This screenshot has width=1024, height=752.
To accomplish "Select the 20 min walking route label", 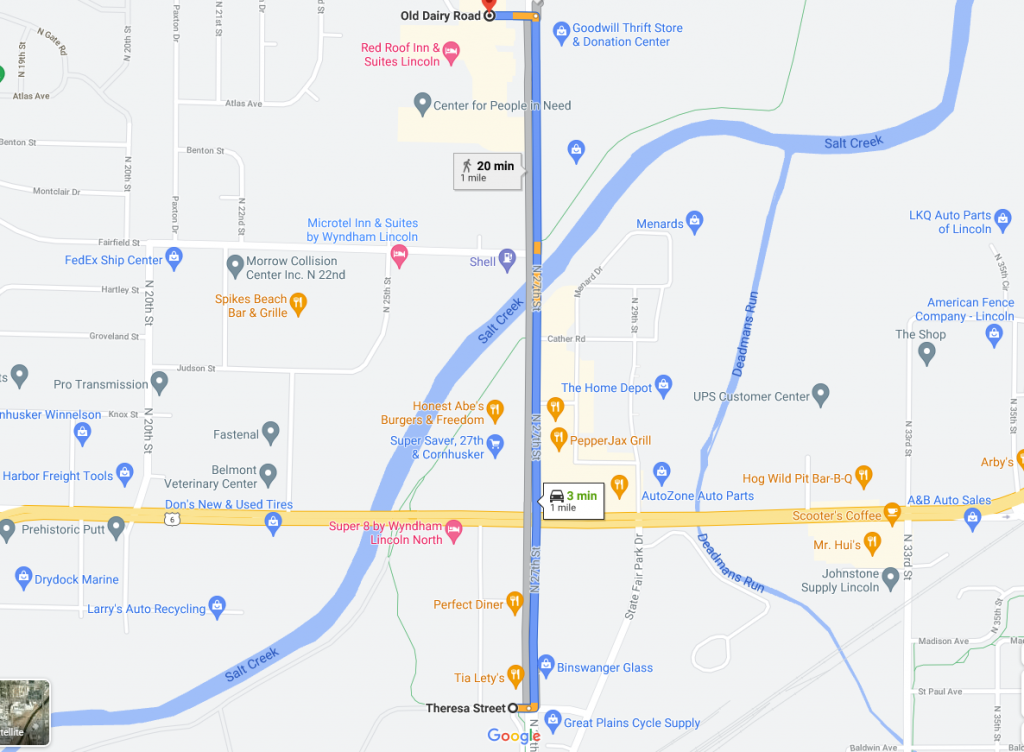I will (x=487, y=170).
